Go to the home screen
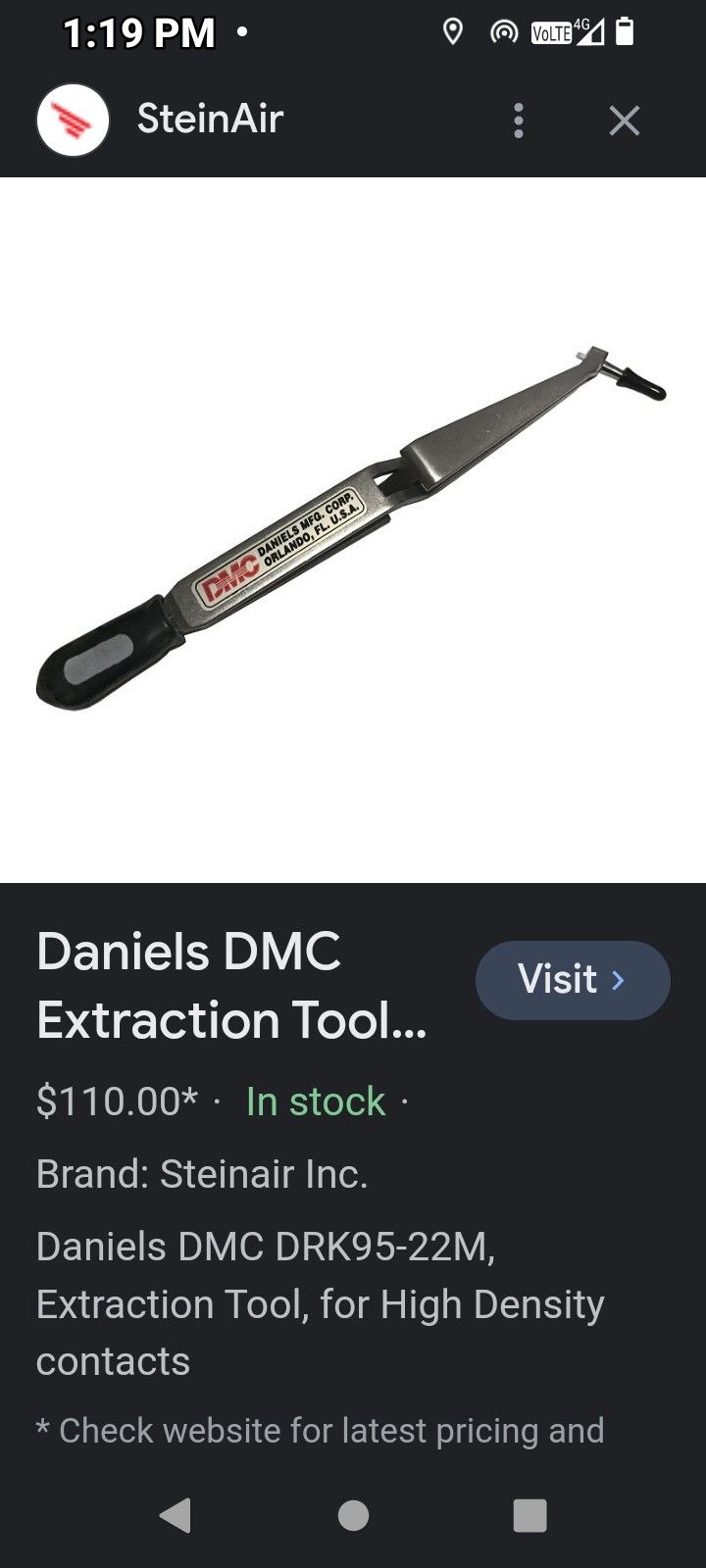The height and width of the screenshot is (1568, 706). pos(353,1515)
